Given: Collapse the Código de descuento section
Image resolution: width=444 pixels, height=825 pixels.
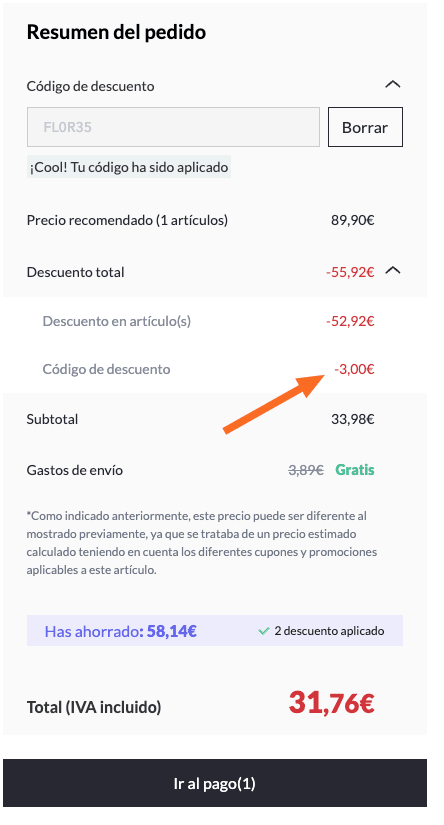Looking at the screenshot, I should pyautogui.click(x=392, y=84).
